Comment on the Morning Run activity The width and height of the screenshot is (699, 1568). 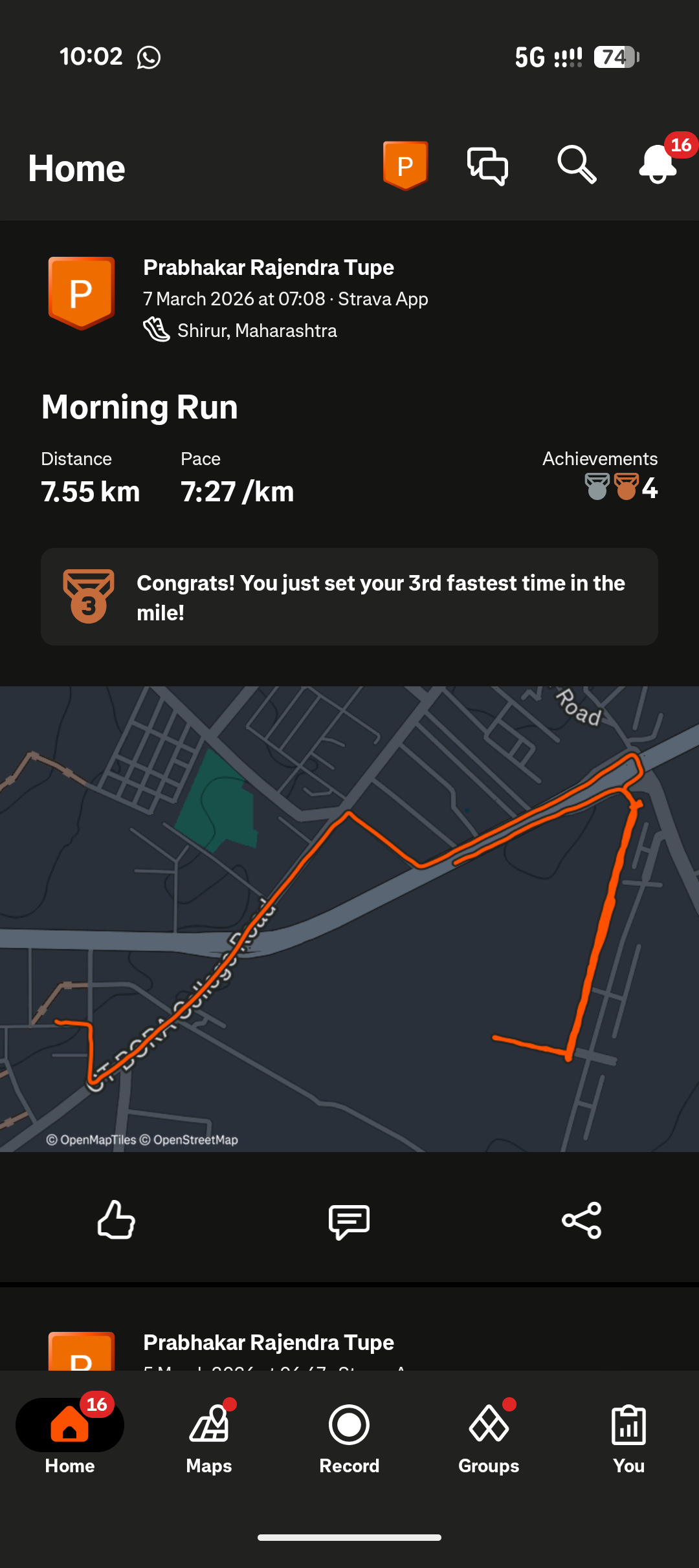tap(349, 1221)
